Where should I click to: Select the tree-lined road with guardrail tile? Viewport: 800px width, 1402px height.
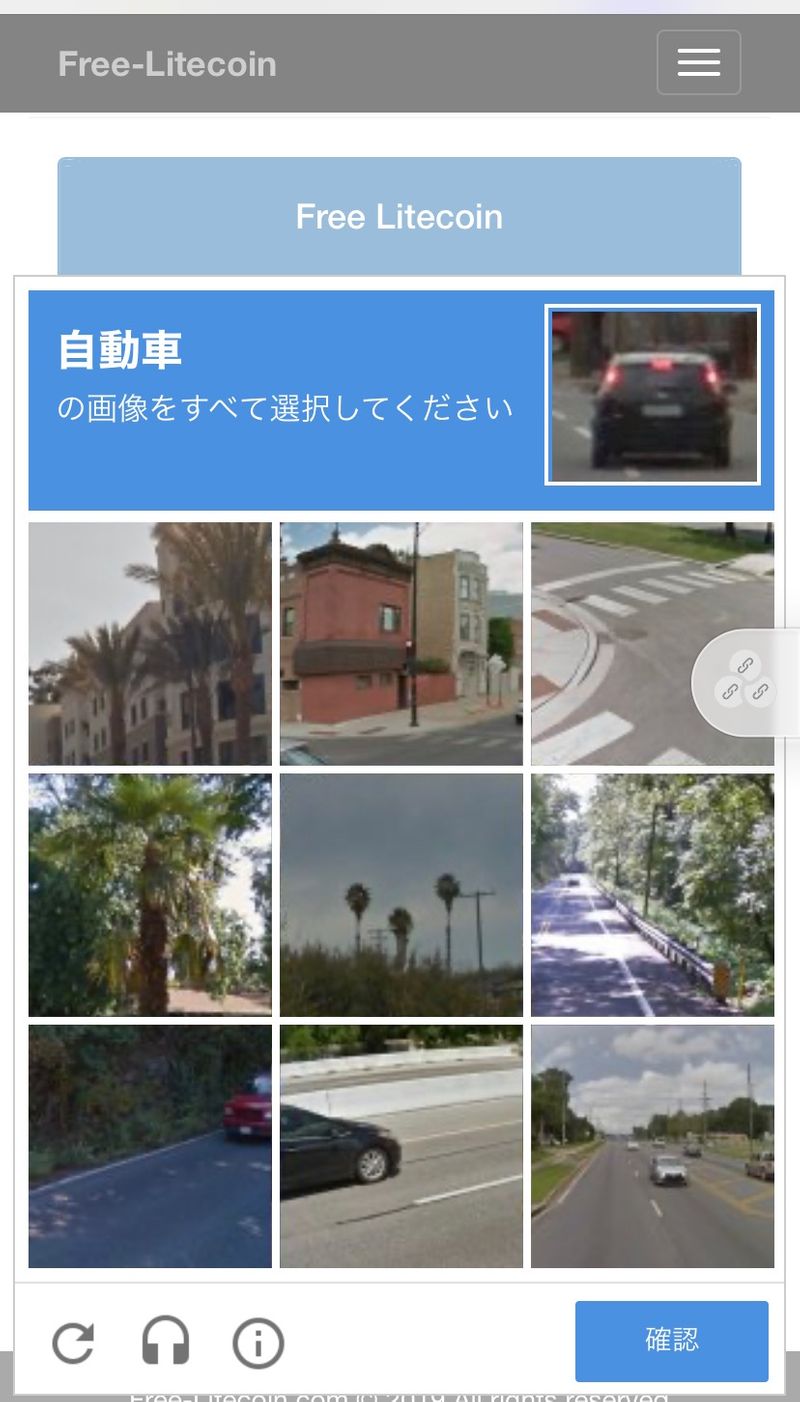(652, 895)
